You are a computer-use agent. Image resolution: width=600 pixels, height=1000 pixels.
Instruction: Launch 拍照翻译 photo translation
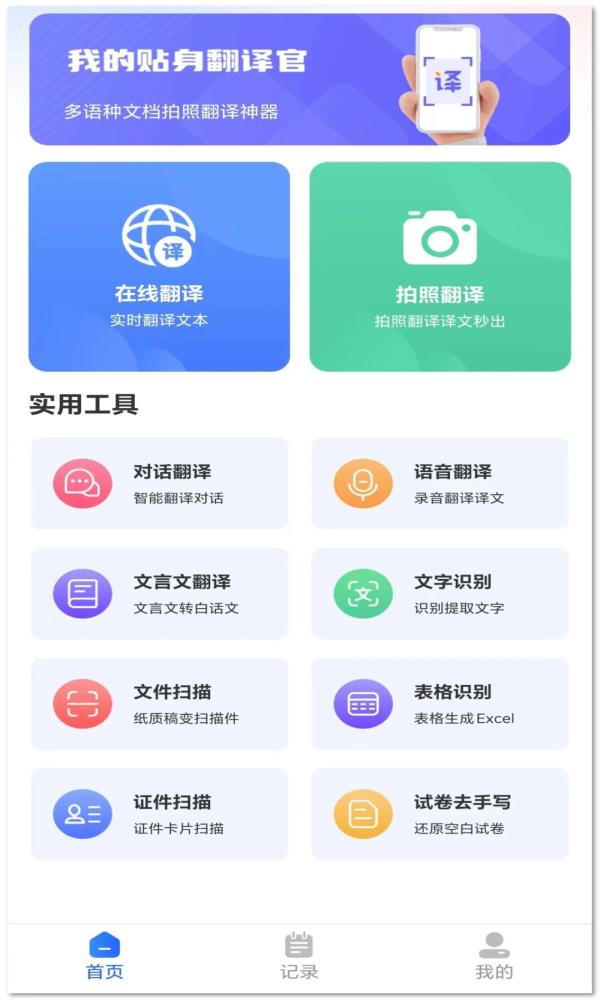coord(440,267)
